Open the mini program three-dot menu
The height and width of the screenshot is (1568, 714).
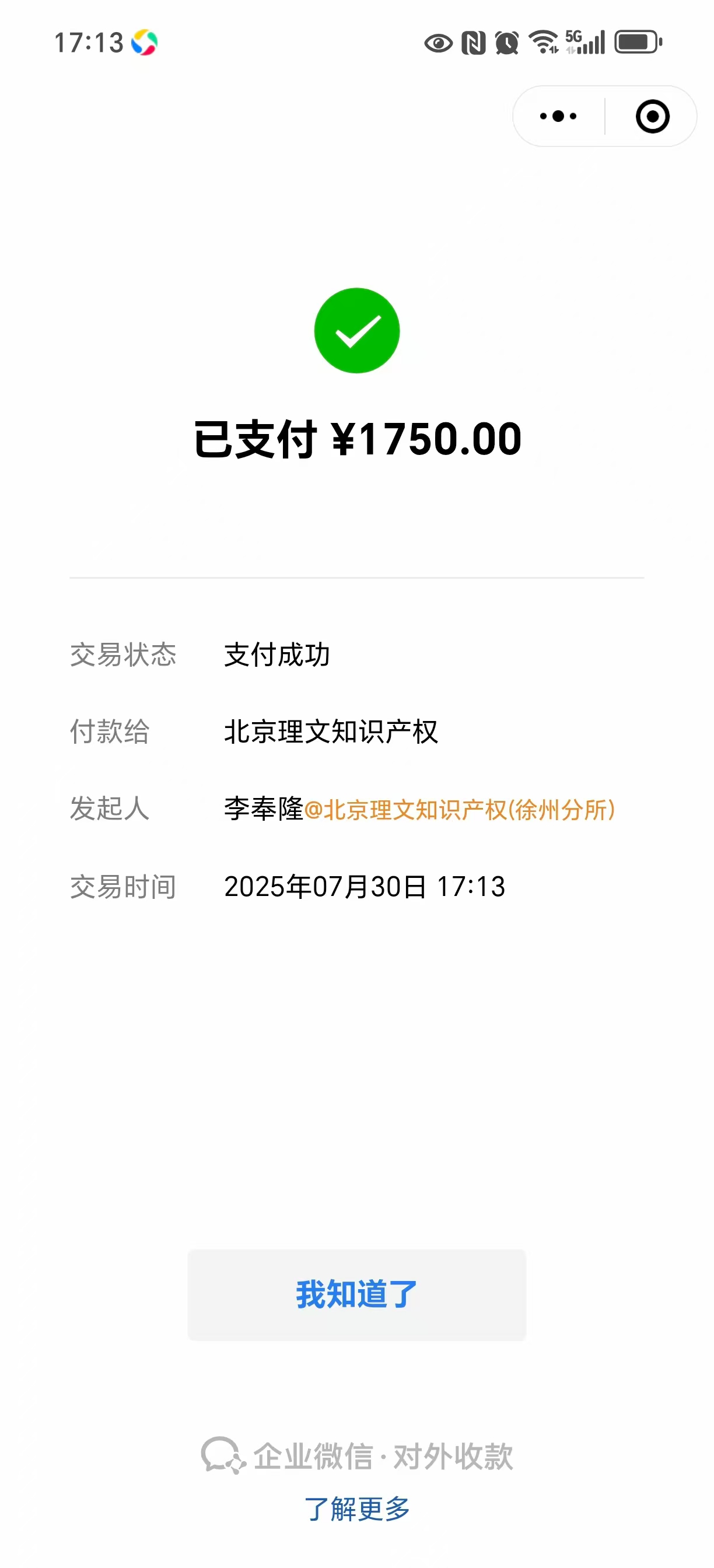click(558, 116)
